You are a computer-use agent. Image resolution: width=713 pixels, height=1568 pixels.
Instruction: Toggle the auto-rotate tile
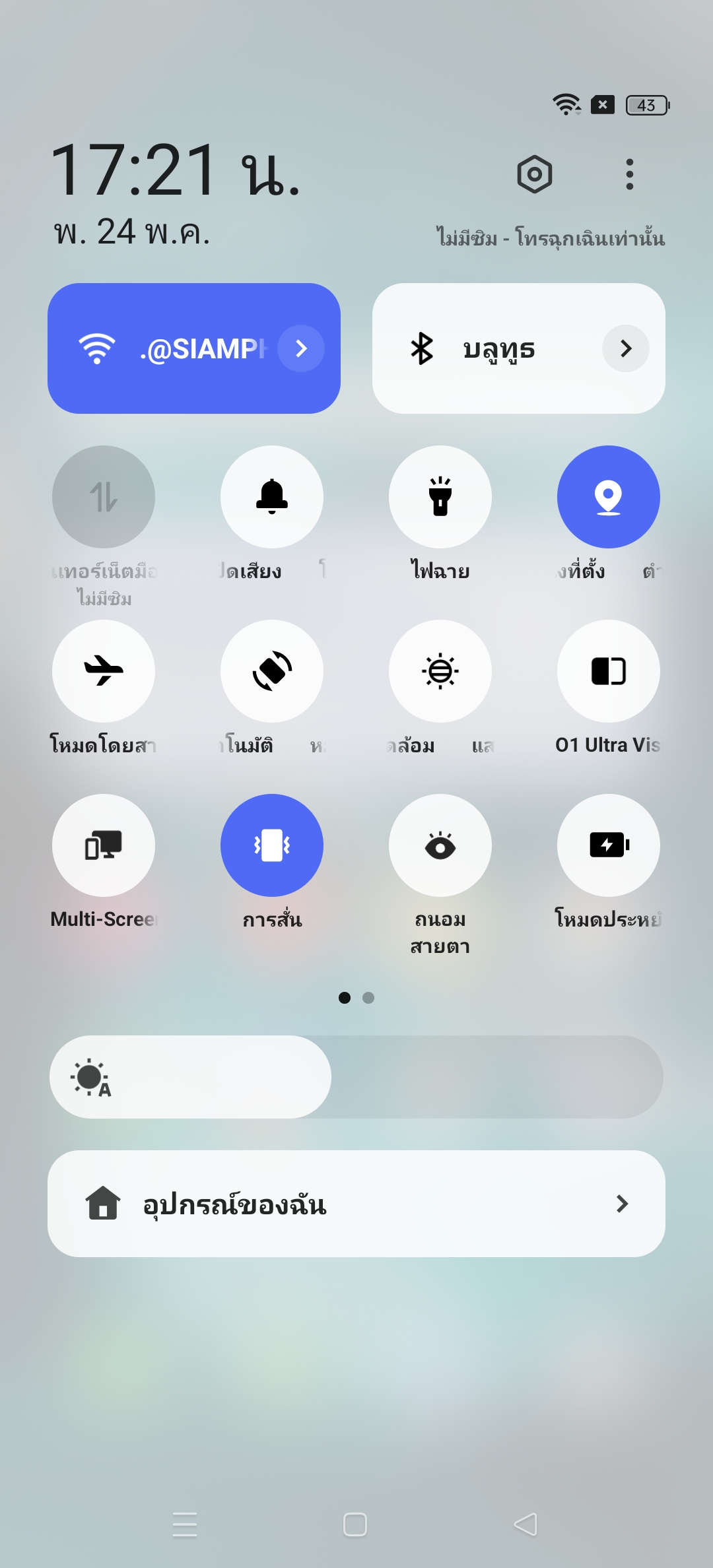272,671
